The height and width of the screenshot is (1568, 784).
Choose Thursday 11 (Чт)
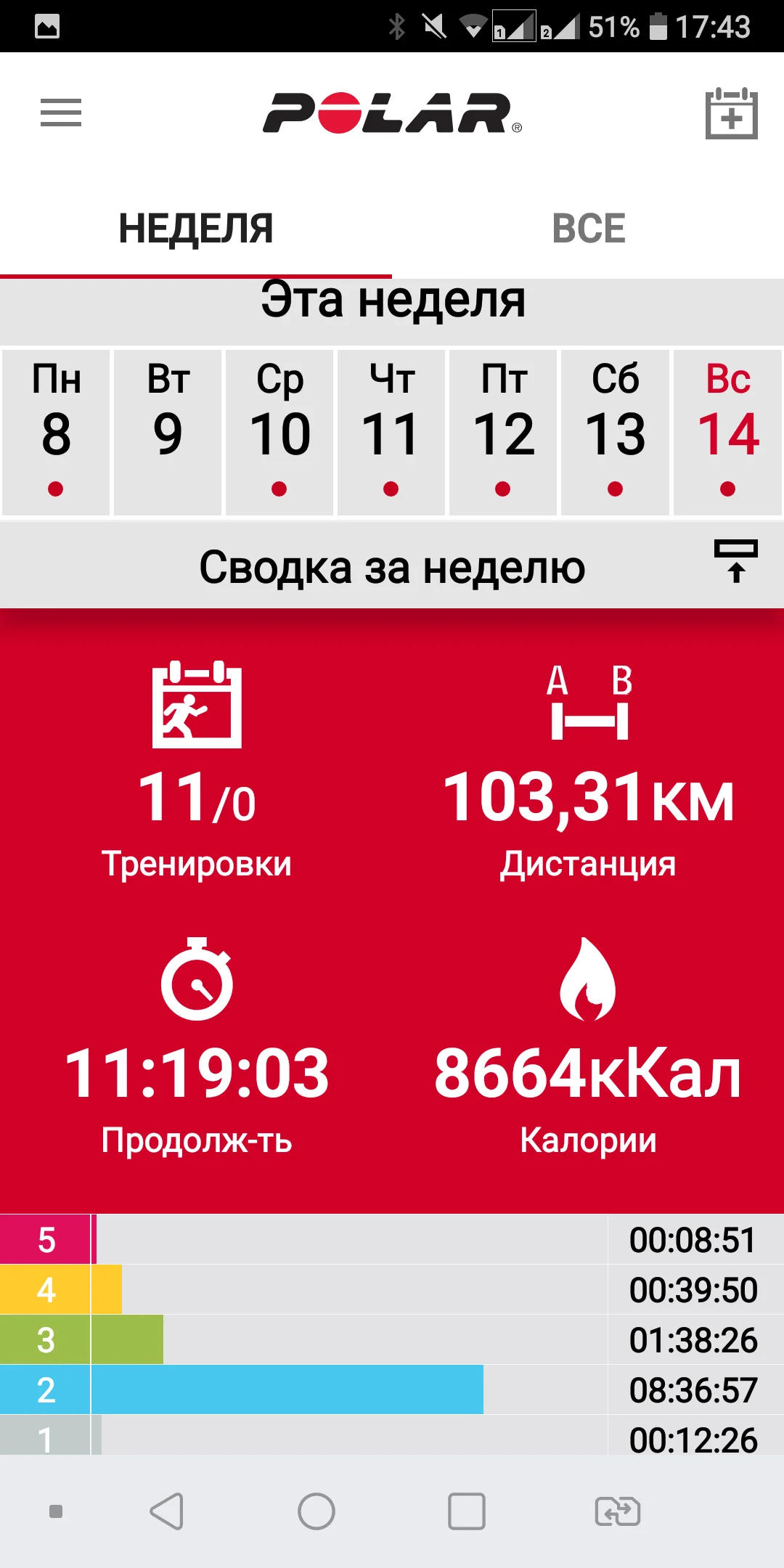pos(391,433)
